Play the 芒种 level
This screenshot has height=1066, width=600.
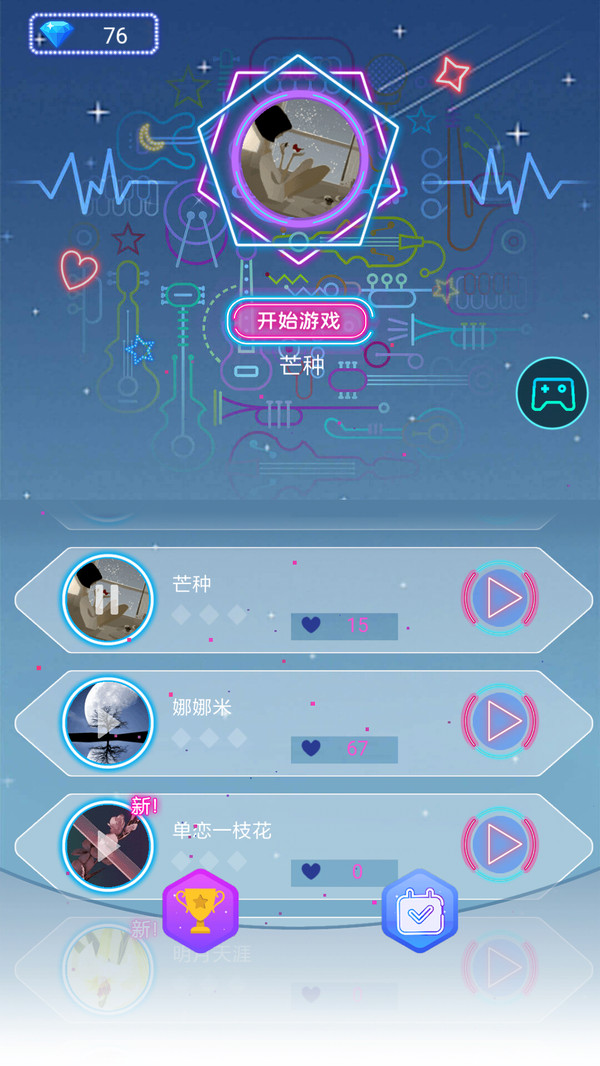coord(500,599)
